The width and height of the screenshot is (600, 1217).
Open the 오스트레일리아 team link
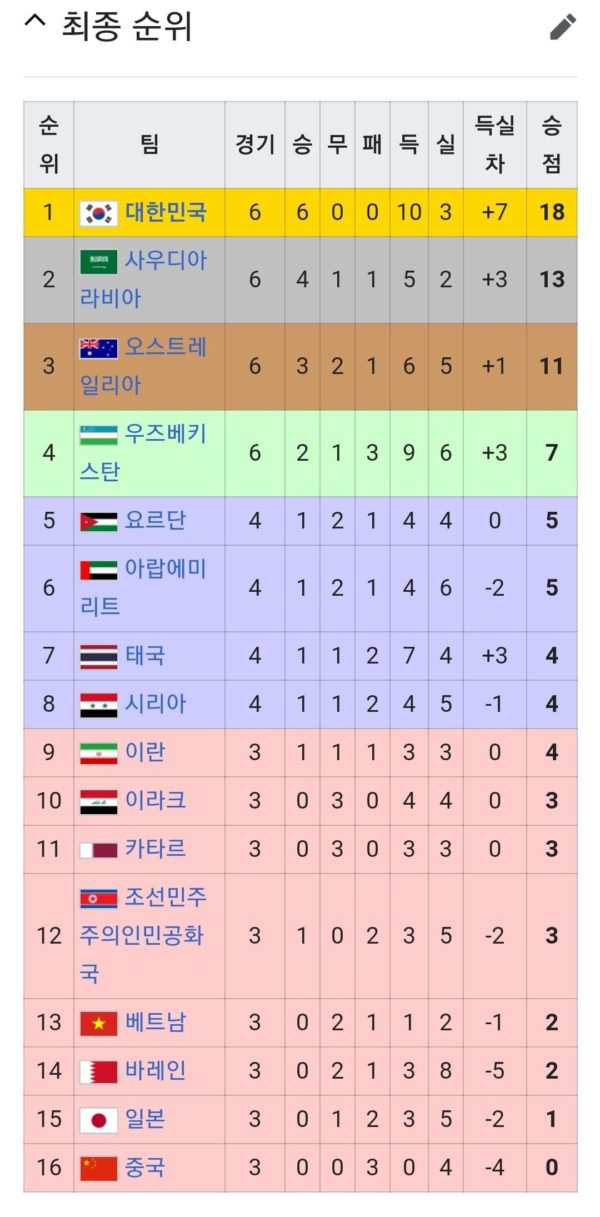166,348
